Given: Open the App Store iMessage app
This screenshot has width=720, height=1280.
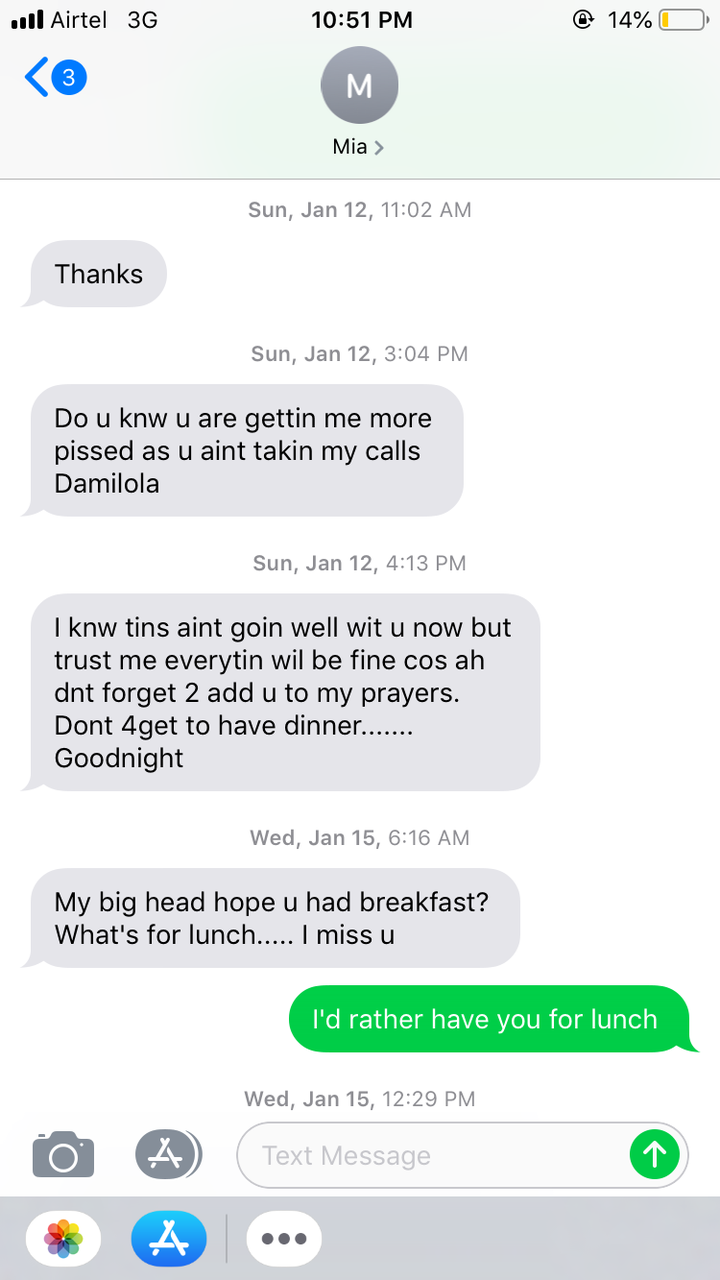Looking at the screenshot, I should pyautogui.click(x=168, y=1238).
